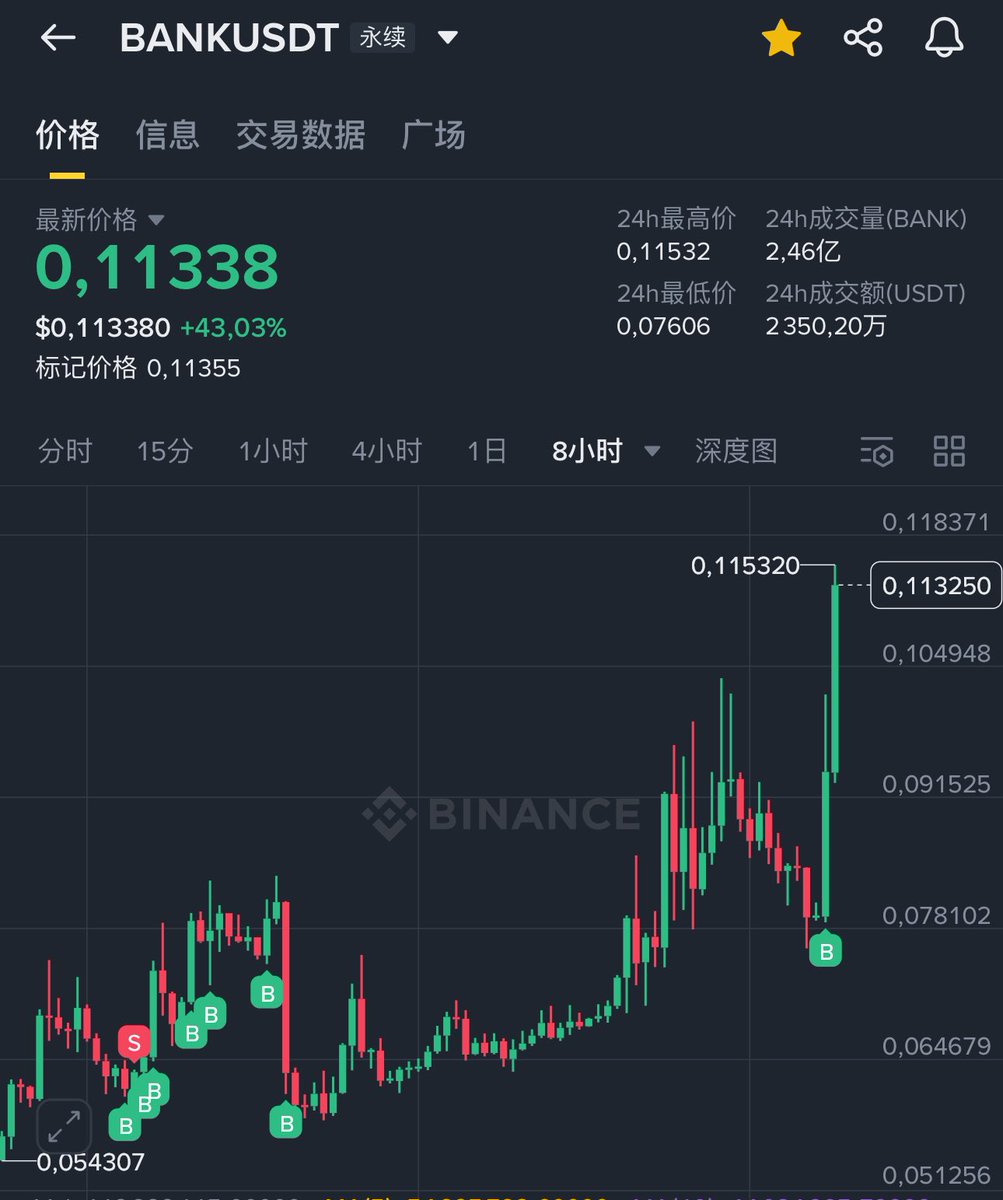Select the 分时 chart interval
This screenshot has width=1003, height=1200.
pyautogui.click(x=65, y=451)
